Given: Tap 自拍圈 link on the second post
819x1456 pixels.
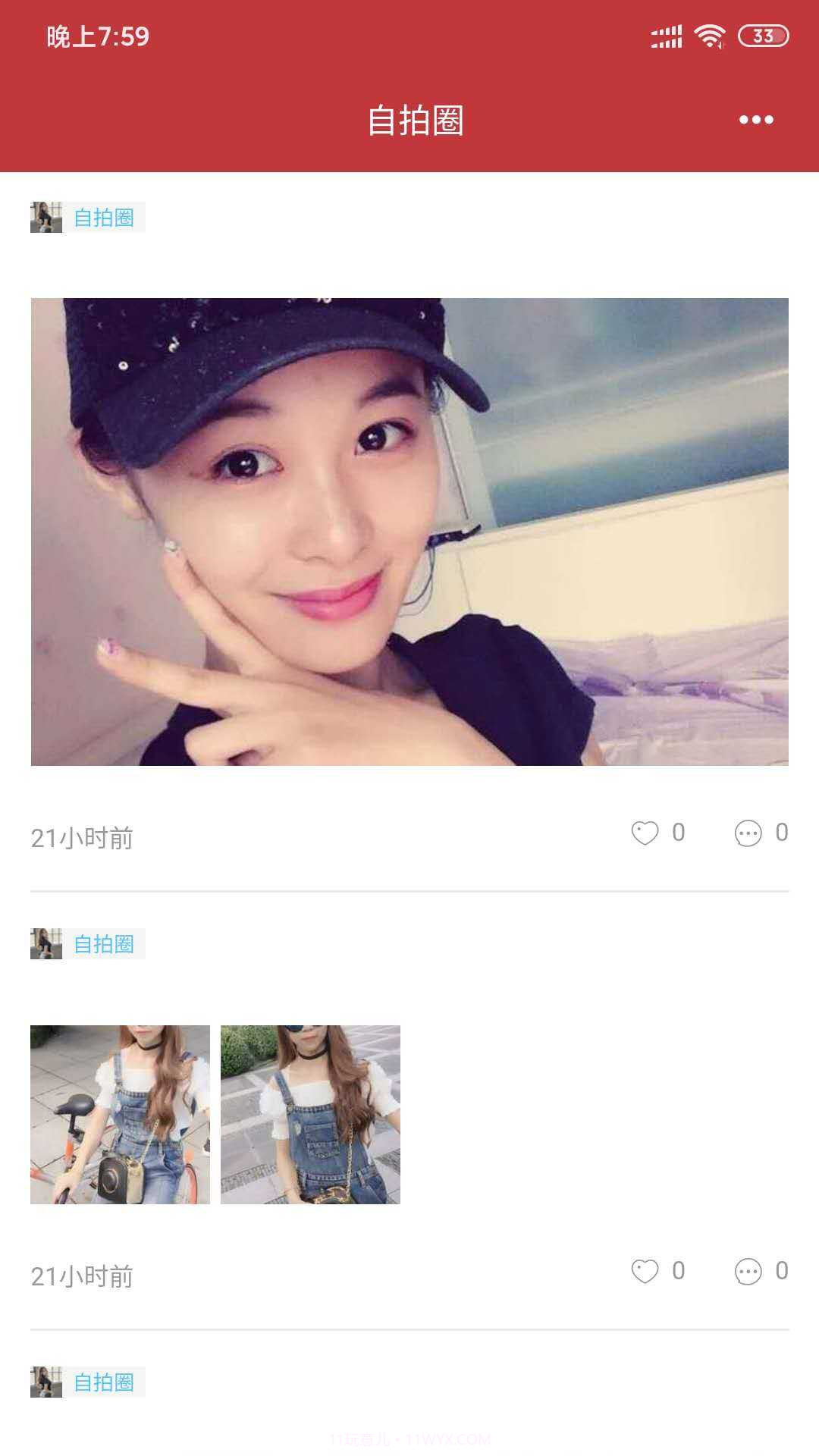Looking at the screenshot, I should tap(105, 943).
